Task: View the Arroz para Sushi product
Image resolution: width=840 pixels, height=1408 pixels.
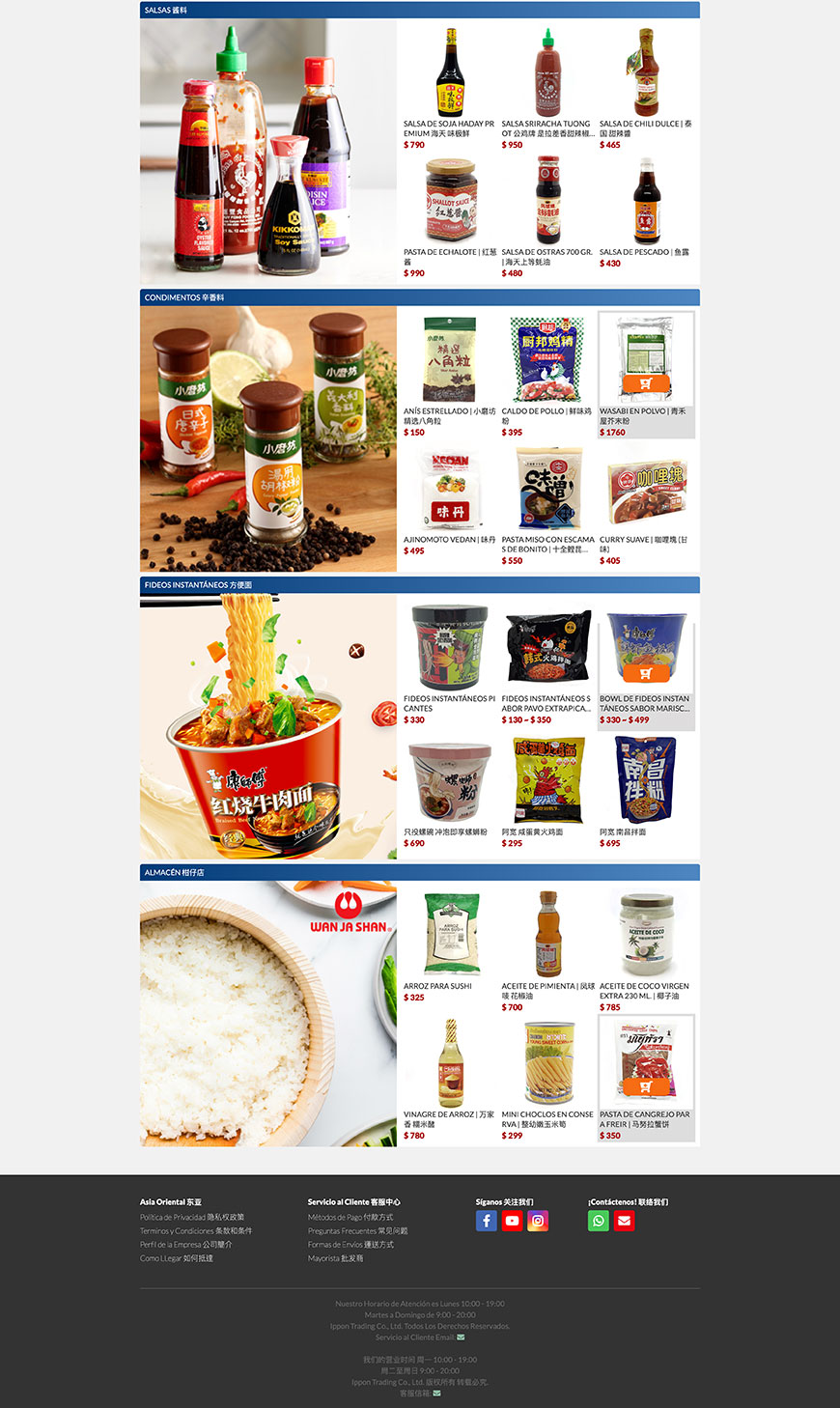Action: pyautogui.click(x=450, y=934)
